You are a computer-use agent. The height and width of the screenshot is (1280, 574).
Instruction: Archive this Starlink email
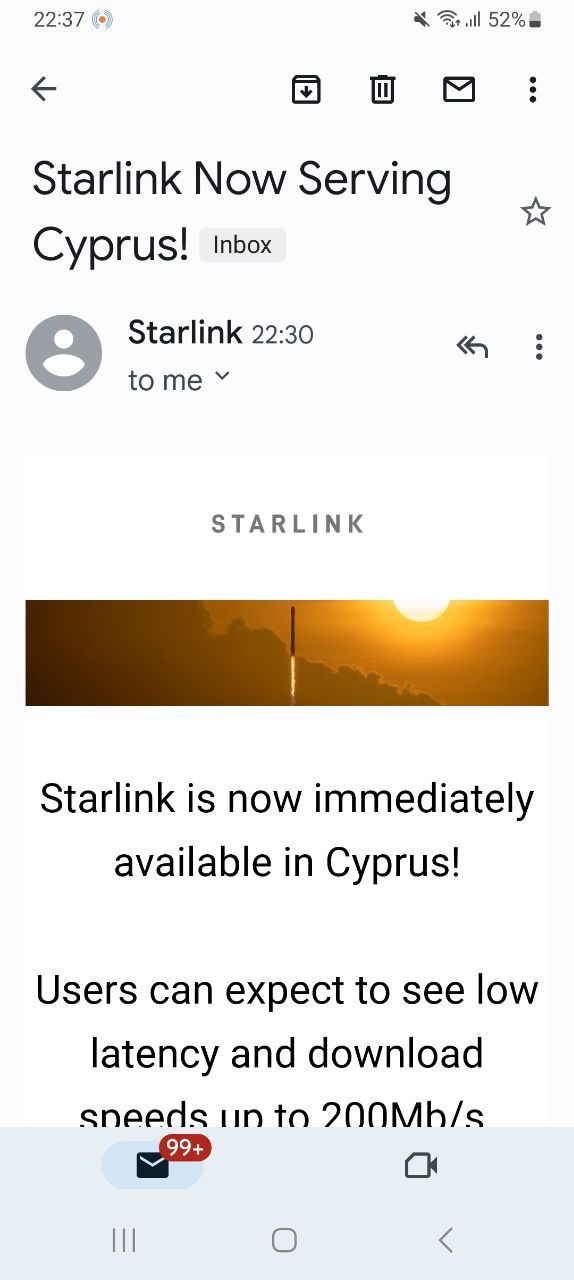(306, 89)
